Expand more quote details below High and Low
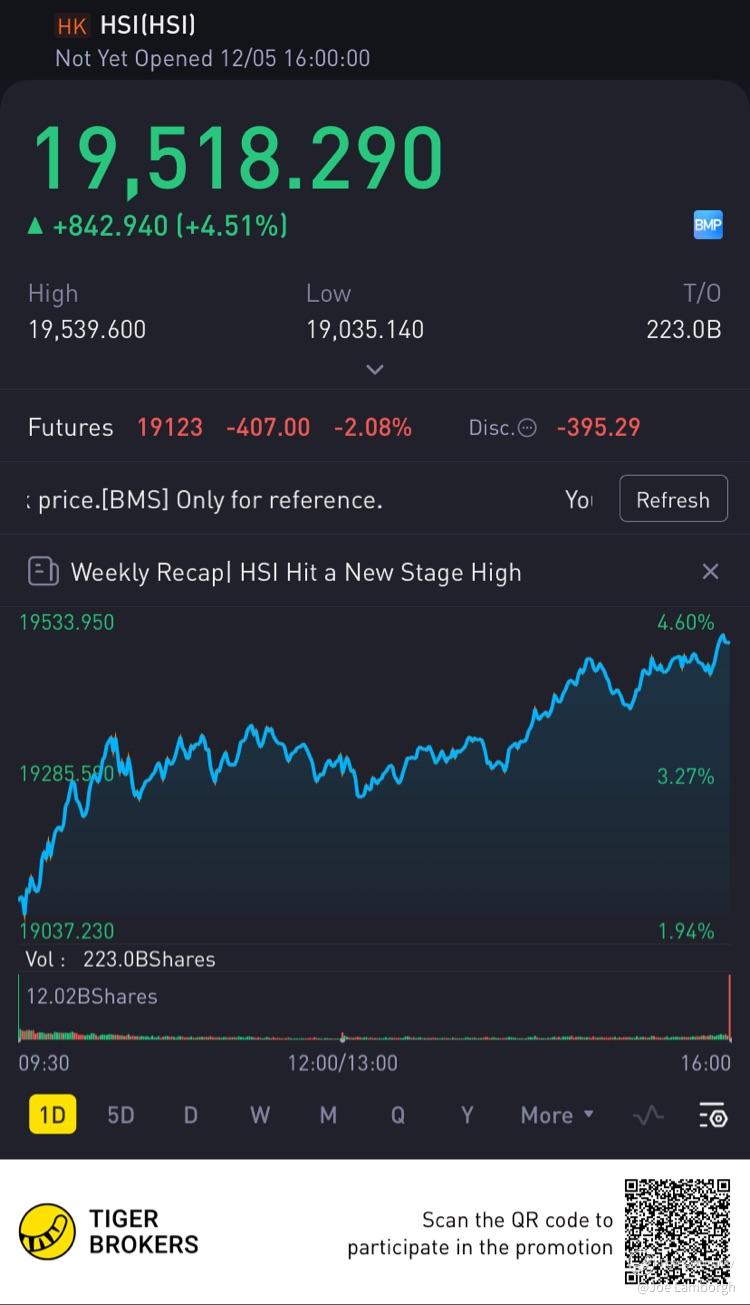This screenshot has height=1305, width=750. pos(375,369)
